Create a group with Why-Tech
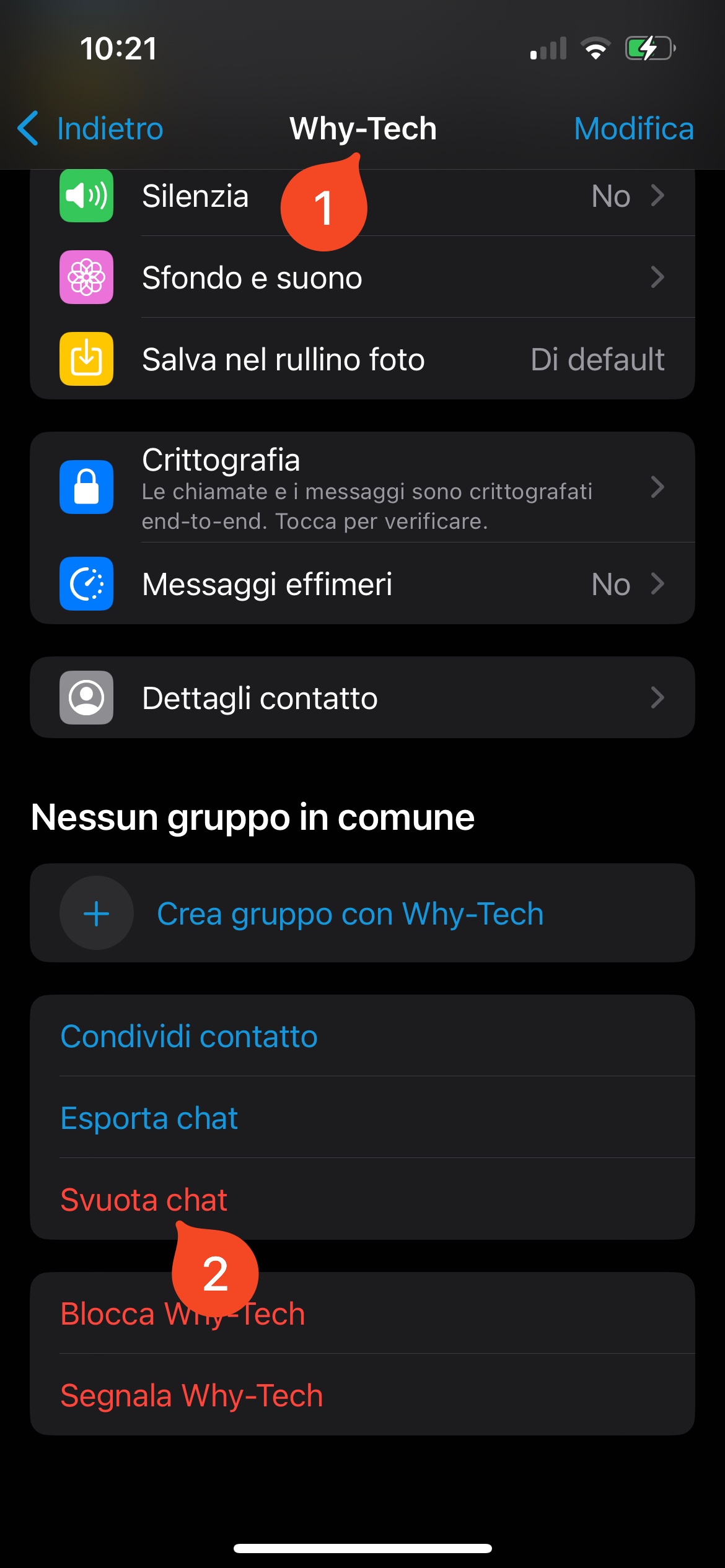725x1568 pixels. 362,913
